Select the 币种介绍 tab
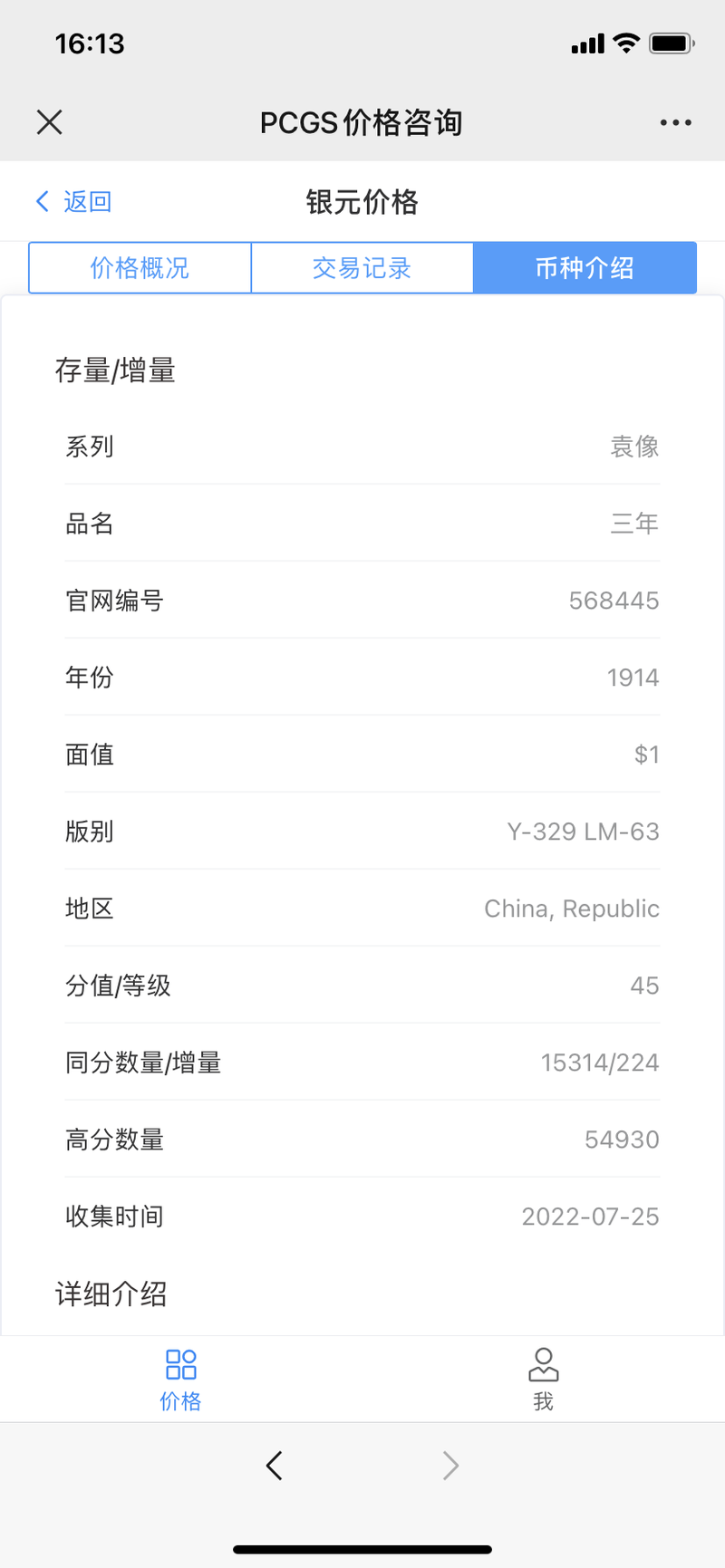The height and width of the screenshot is (1568, 725). (x=585, y=268)
